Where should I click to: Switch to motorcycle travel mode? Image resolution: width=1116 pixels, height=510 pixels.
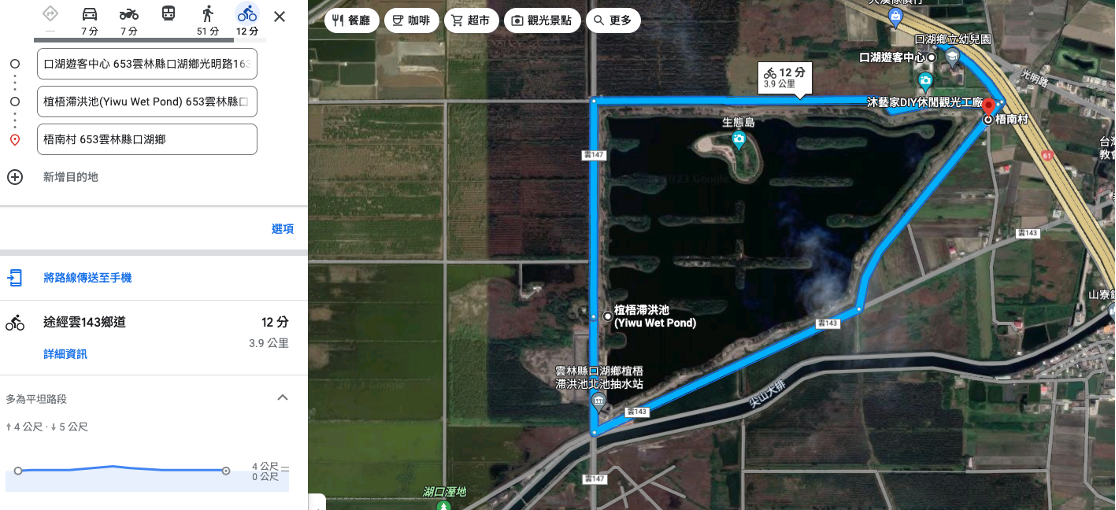(x=128, y=17)
